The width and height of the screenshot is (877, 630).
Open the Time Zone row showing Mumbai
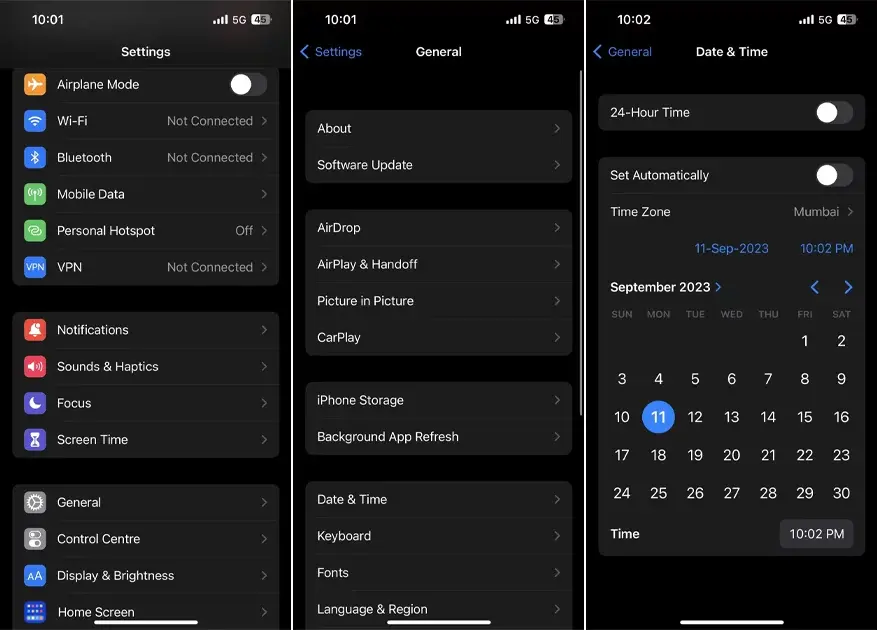click(731, 212)
